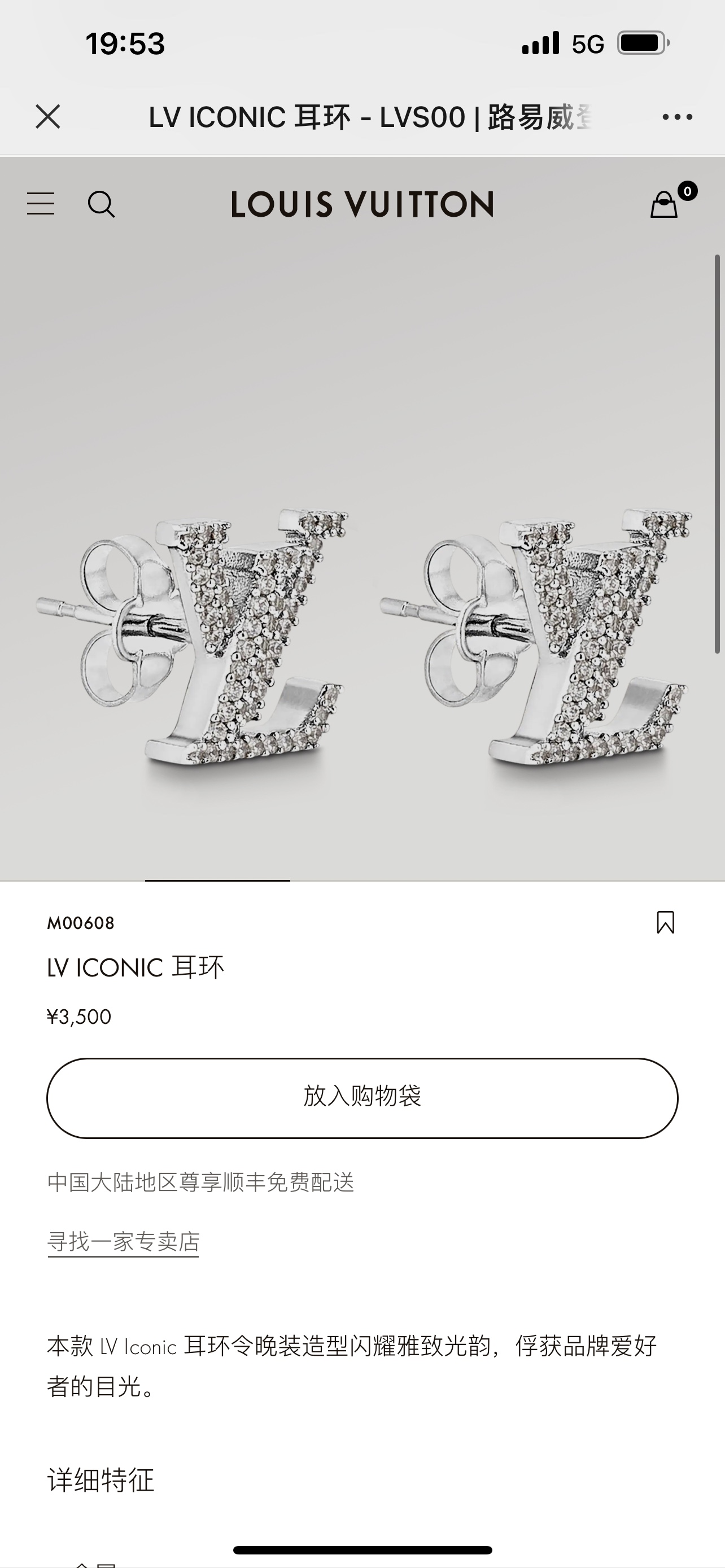Close the in-app browser page

tap(48, 116)
